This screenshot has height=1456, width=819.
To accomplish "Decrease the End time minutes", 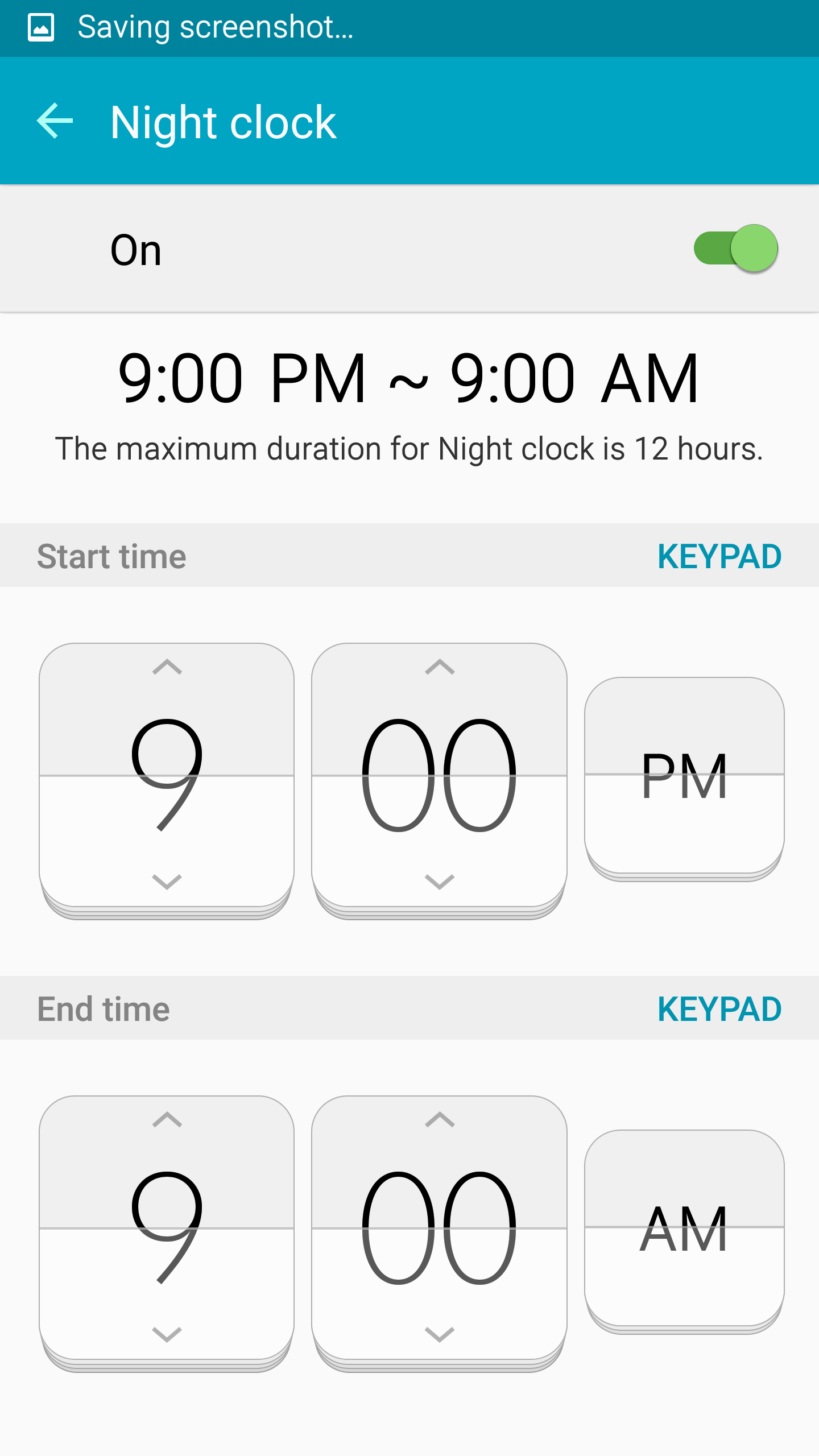I will click(x=440, y=1334).
